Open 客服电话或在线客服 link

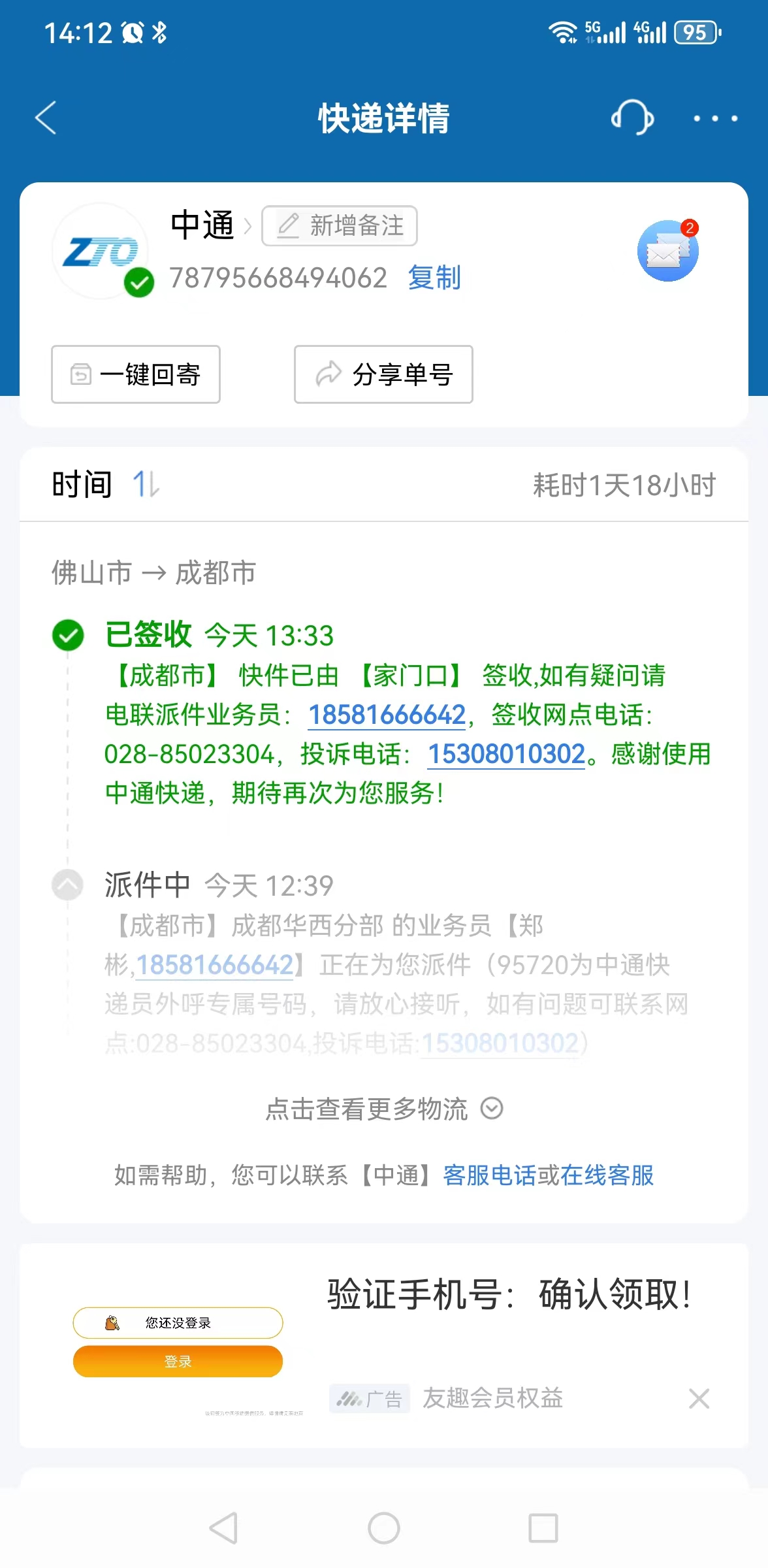(x=549, y=1175)
